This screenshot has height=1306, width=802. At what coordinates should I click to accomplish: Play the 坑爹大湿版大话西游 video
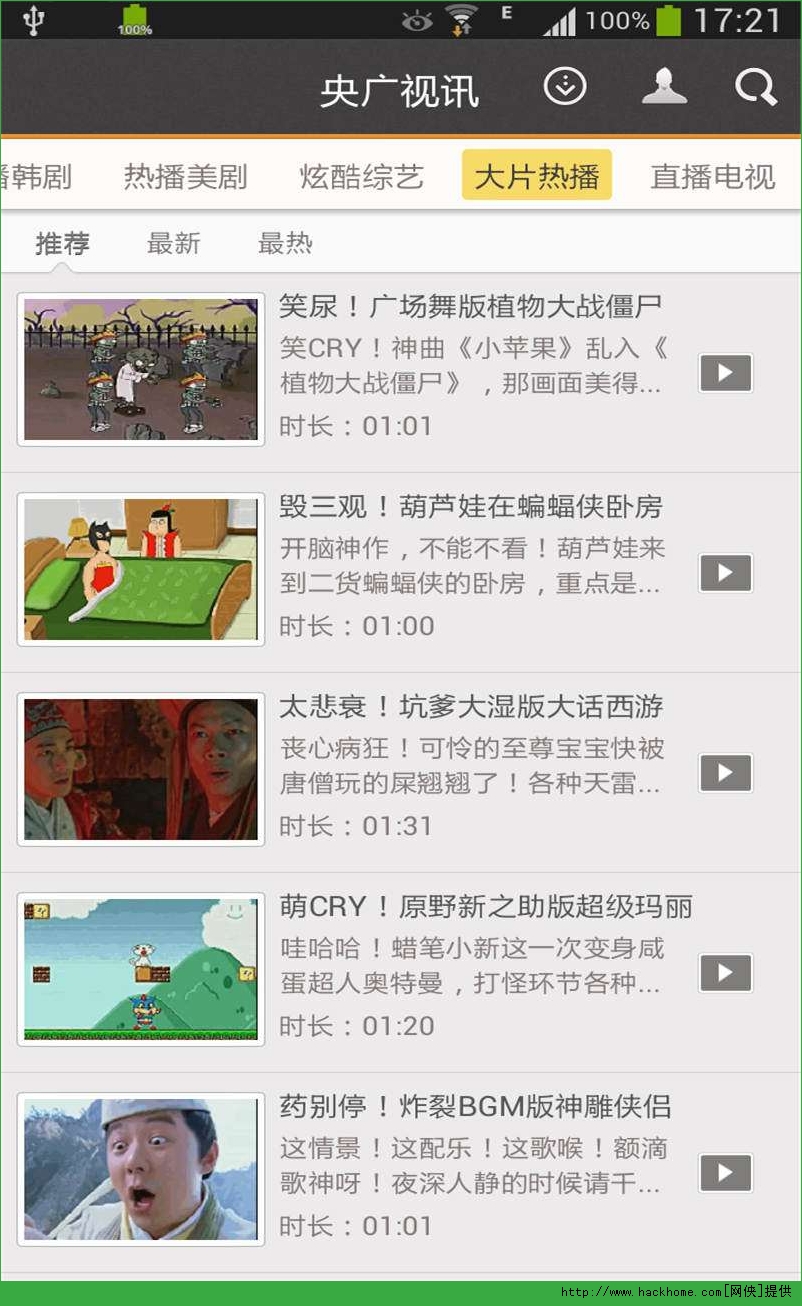(x=725, y=773)
